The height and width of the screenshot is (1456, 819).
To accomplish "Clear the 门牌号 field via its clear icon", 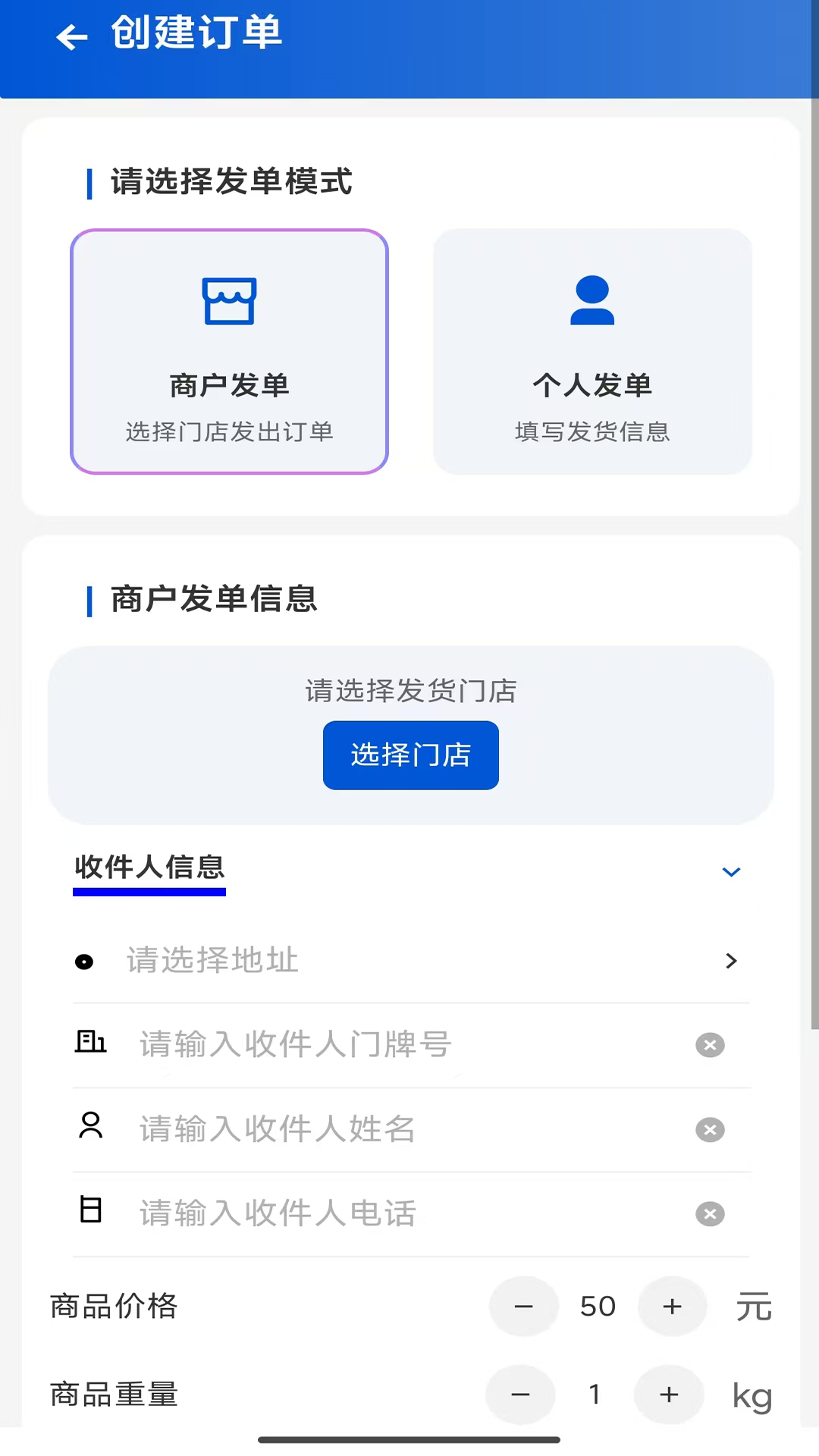I will [x=710, y=1045].
